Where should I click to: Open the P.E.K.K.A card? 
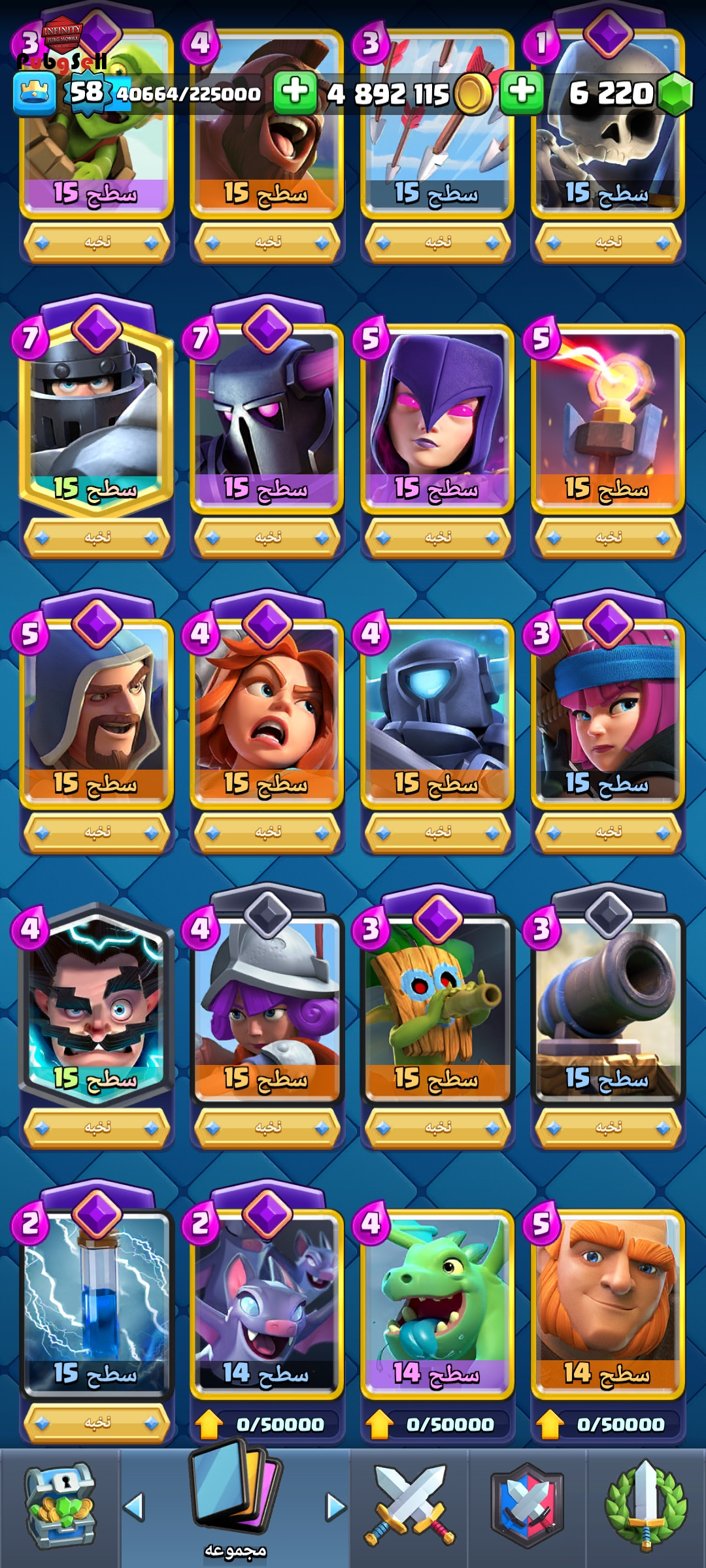(x=267, y=418)
